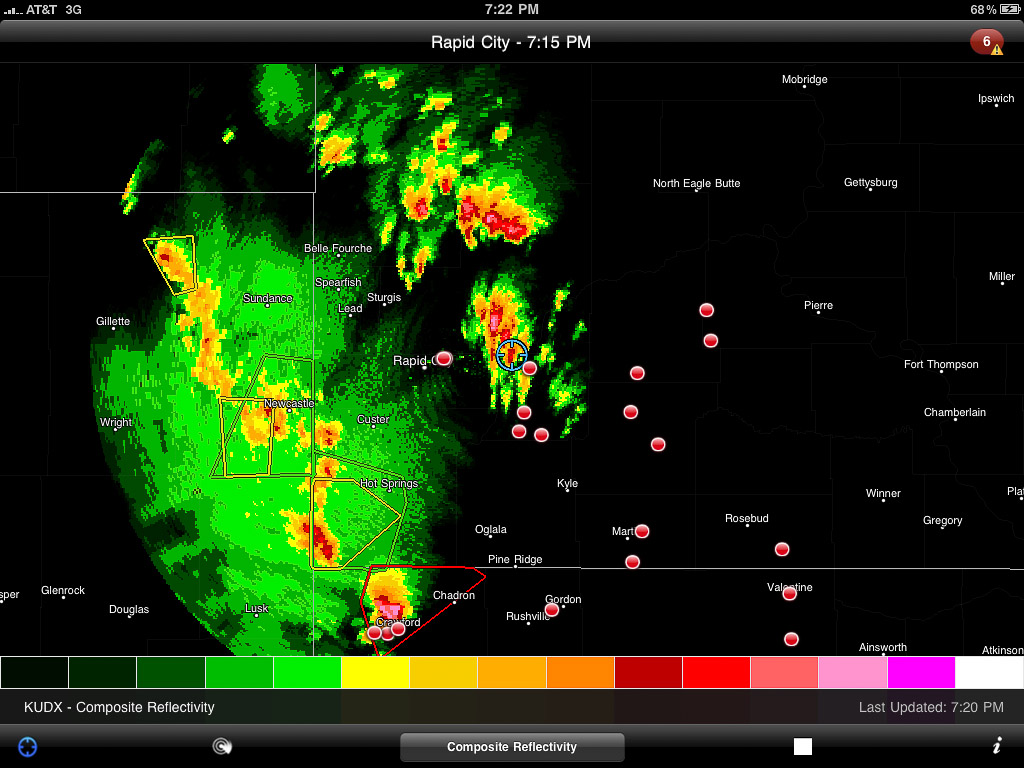Center map on current location

coord(28,746)
